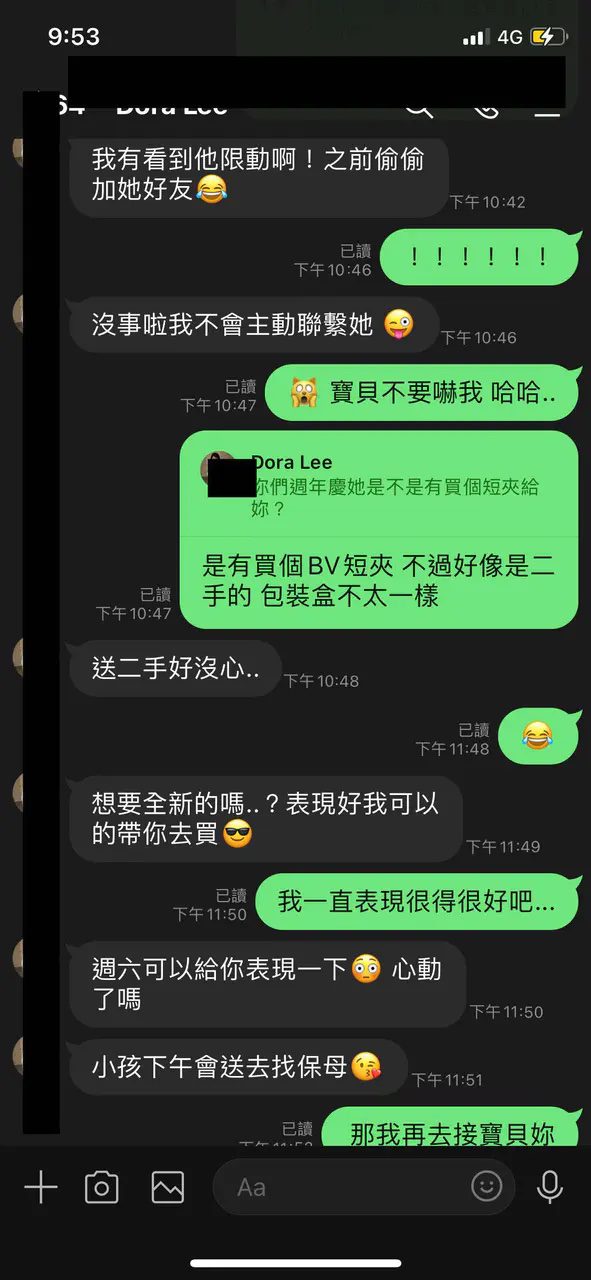Image resolution: width=591 pixels, height=1280 pixels.
Task: Open the camera to take a photo
Action: click(x=102, y=1187)
